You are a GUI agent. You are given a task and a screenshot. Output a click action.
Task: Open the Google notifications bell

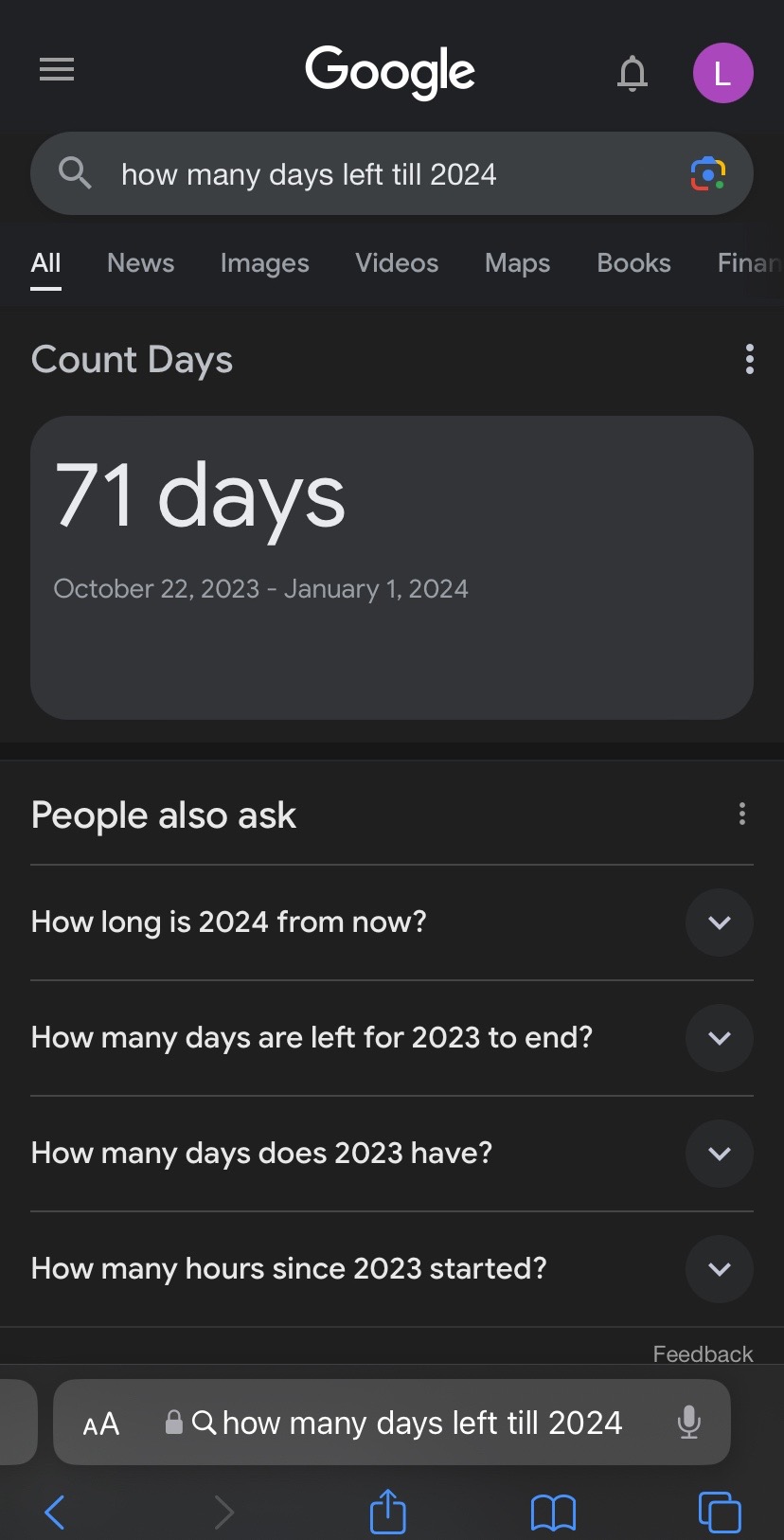click(x=633, y=73)
